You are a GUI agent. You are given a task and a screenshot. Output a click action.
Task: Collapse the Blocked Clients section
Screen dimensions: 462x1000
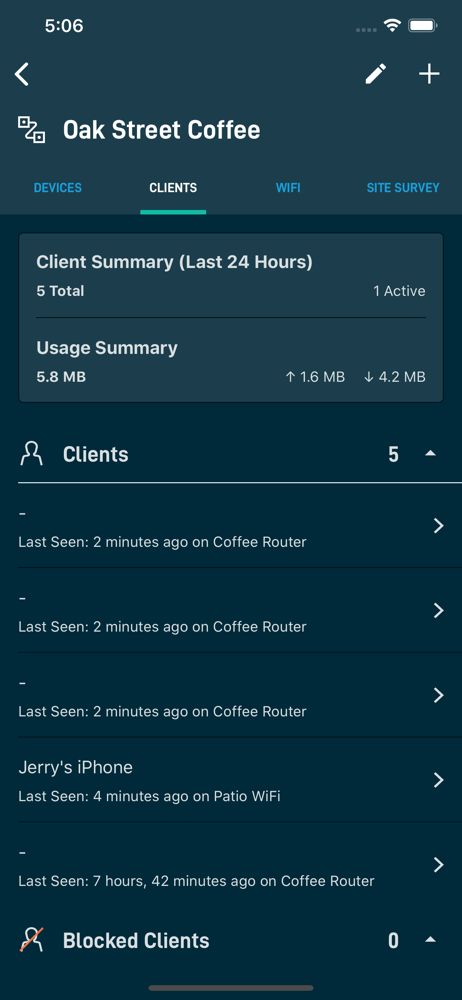(431, 940)
